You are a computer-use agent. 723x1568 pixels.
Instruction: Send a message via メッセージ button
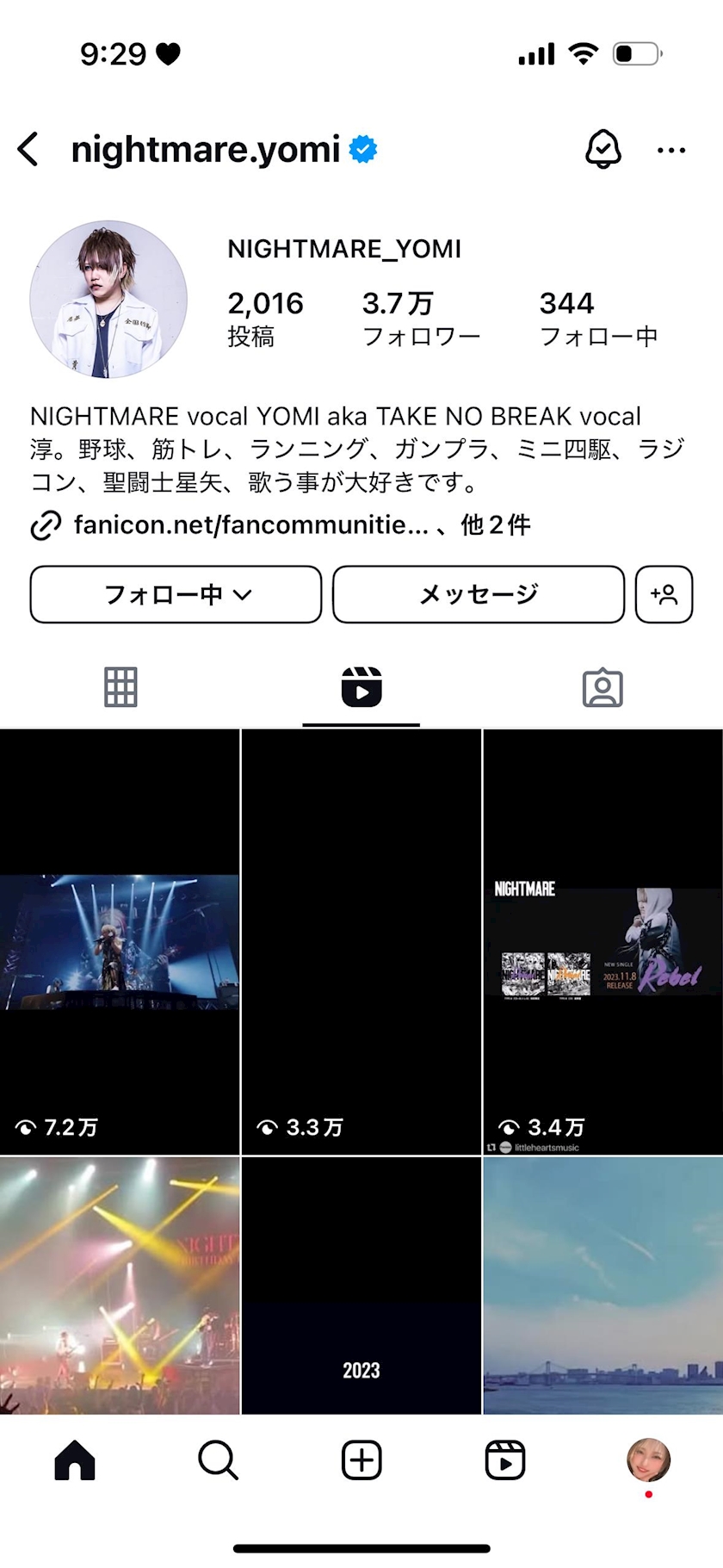point(479,594)
